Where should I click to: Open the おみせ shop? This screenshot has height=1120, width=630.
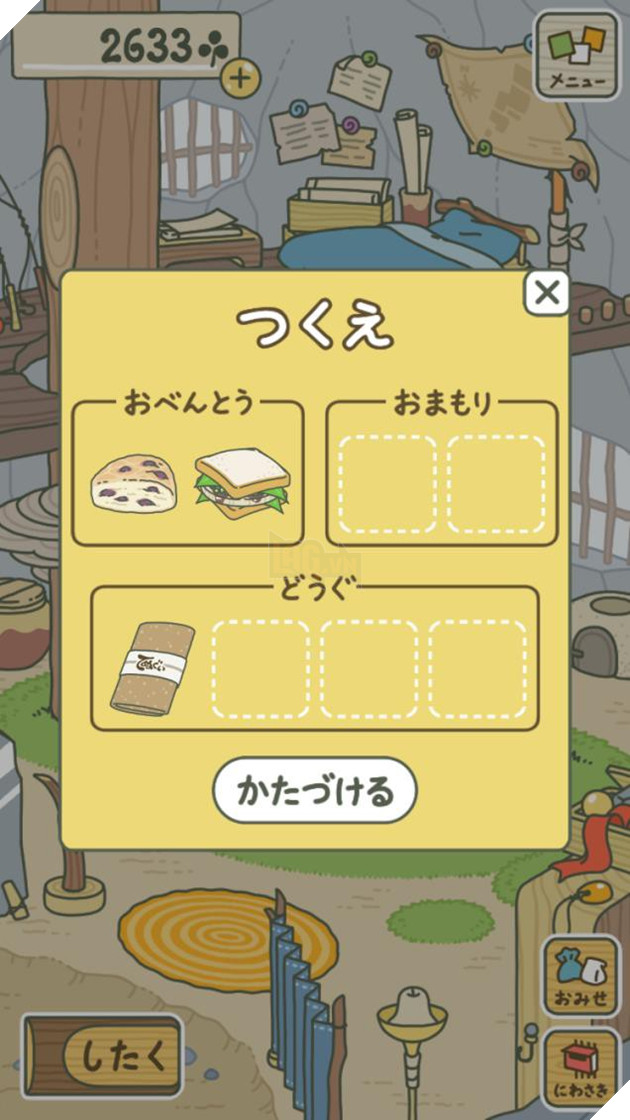(580, 975)
